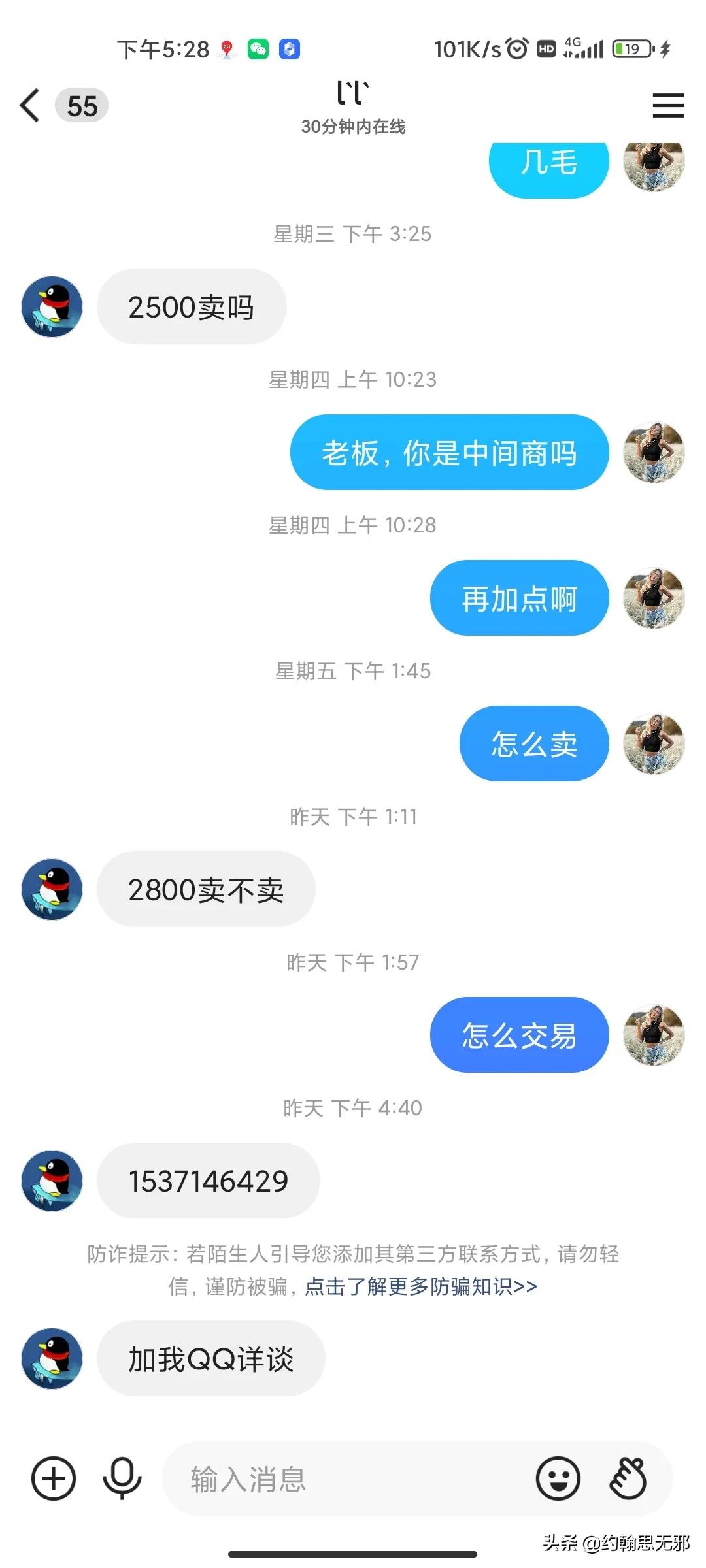Screen dimensions: 706x1568
Task: Tap the plus icon to open attachments
Action: 53,1479
